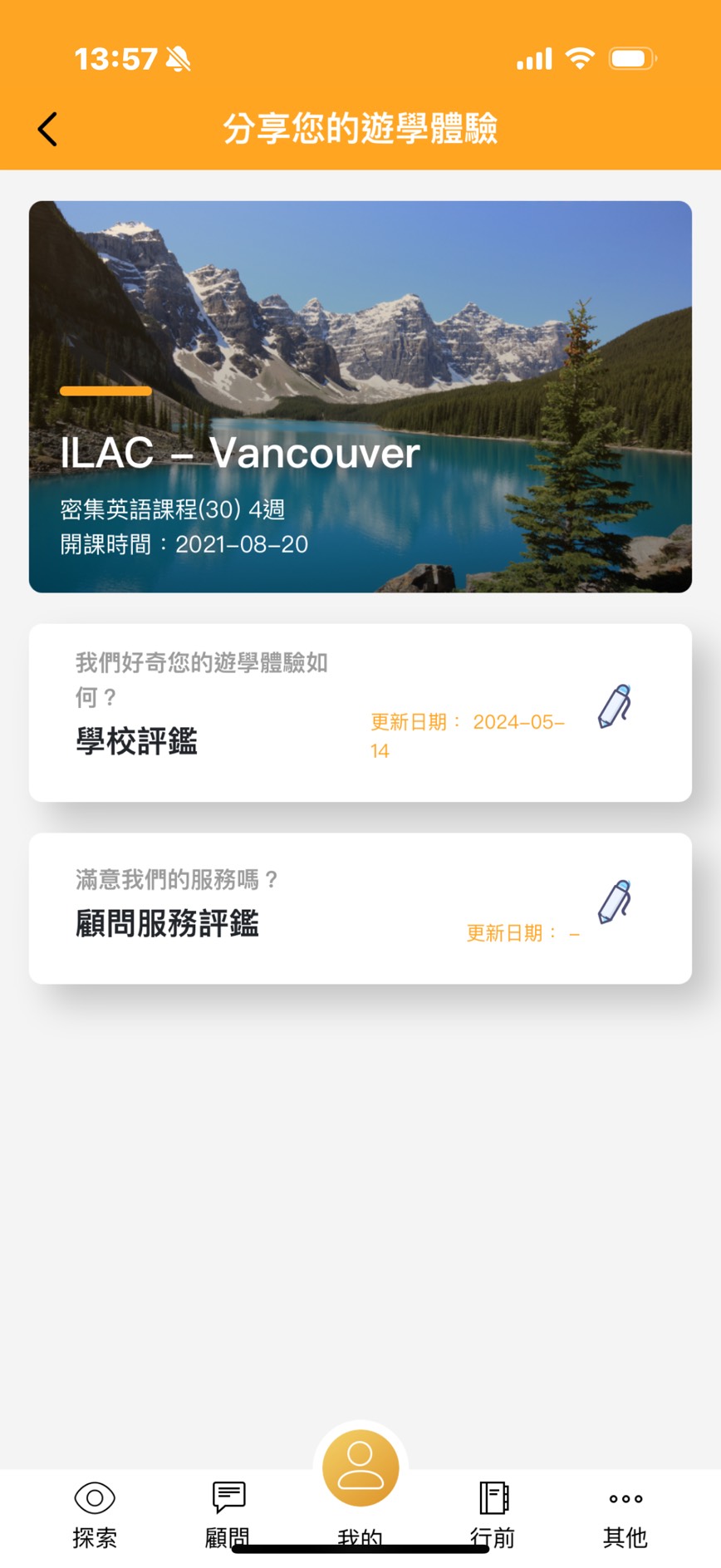
Task: Switch to the 探索 tab
Action: (95, 1513)
